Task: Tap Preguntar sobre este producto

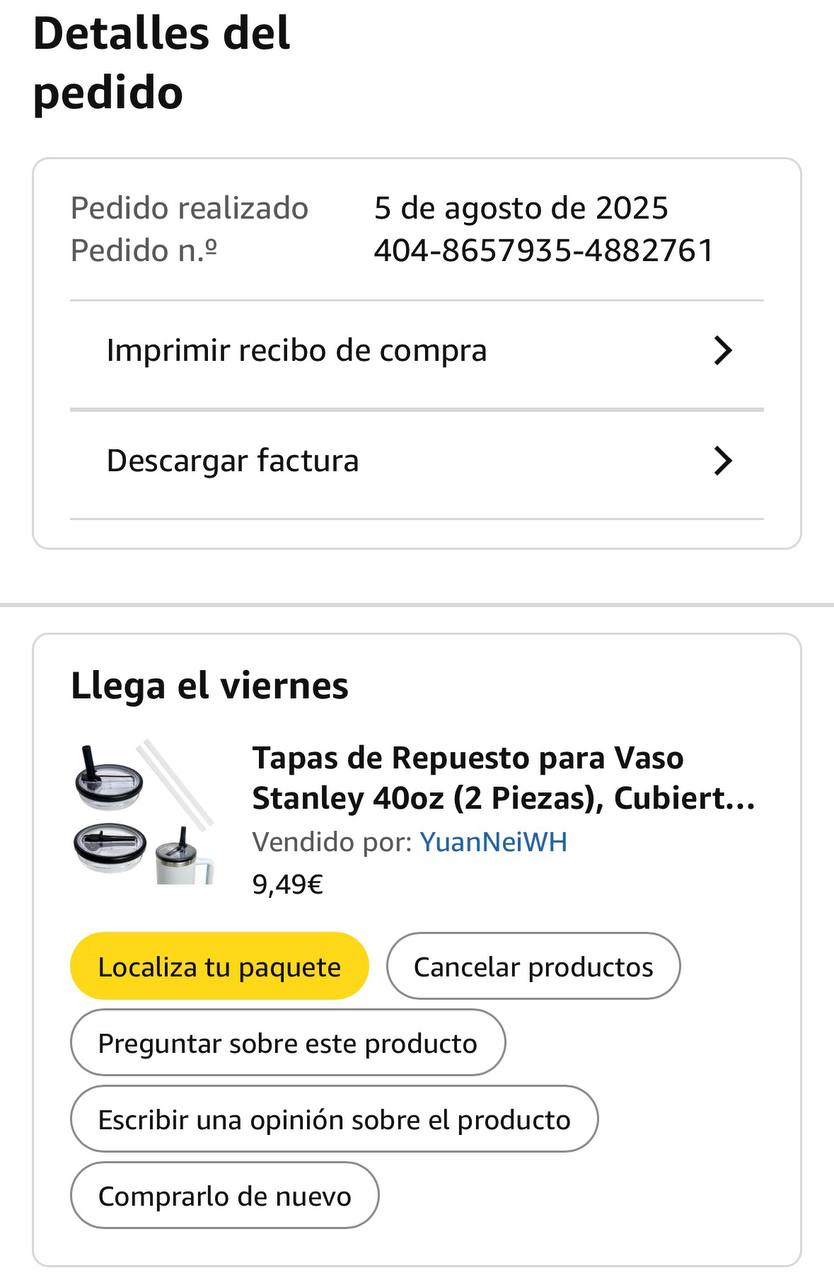Action: (287, 1043)
